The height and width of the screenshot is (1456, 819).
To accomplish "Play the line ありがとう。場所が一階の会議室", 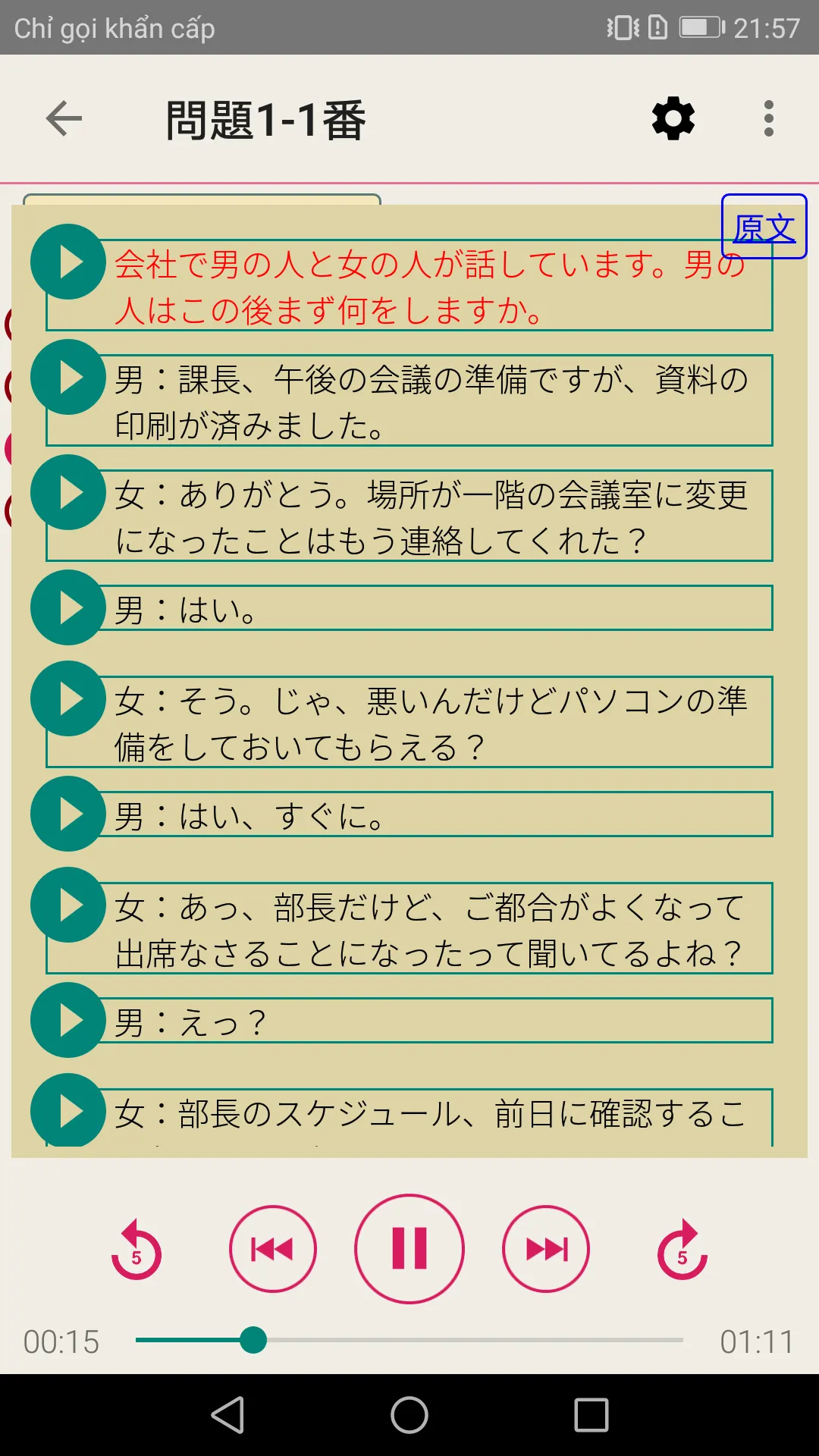I will 68,492.
